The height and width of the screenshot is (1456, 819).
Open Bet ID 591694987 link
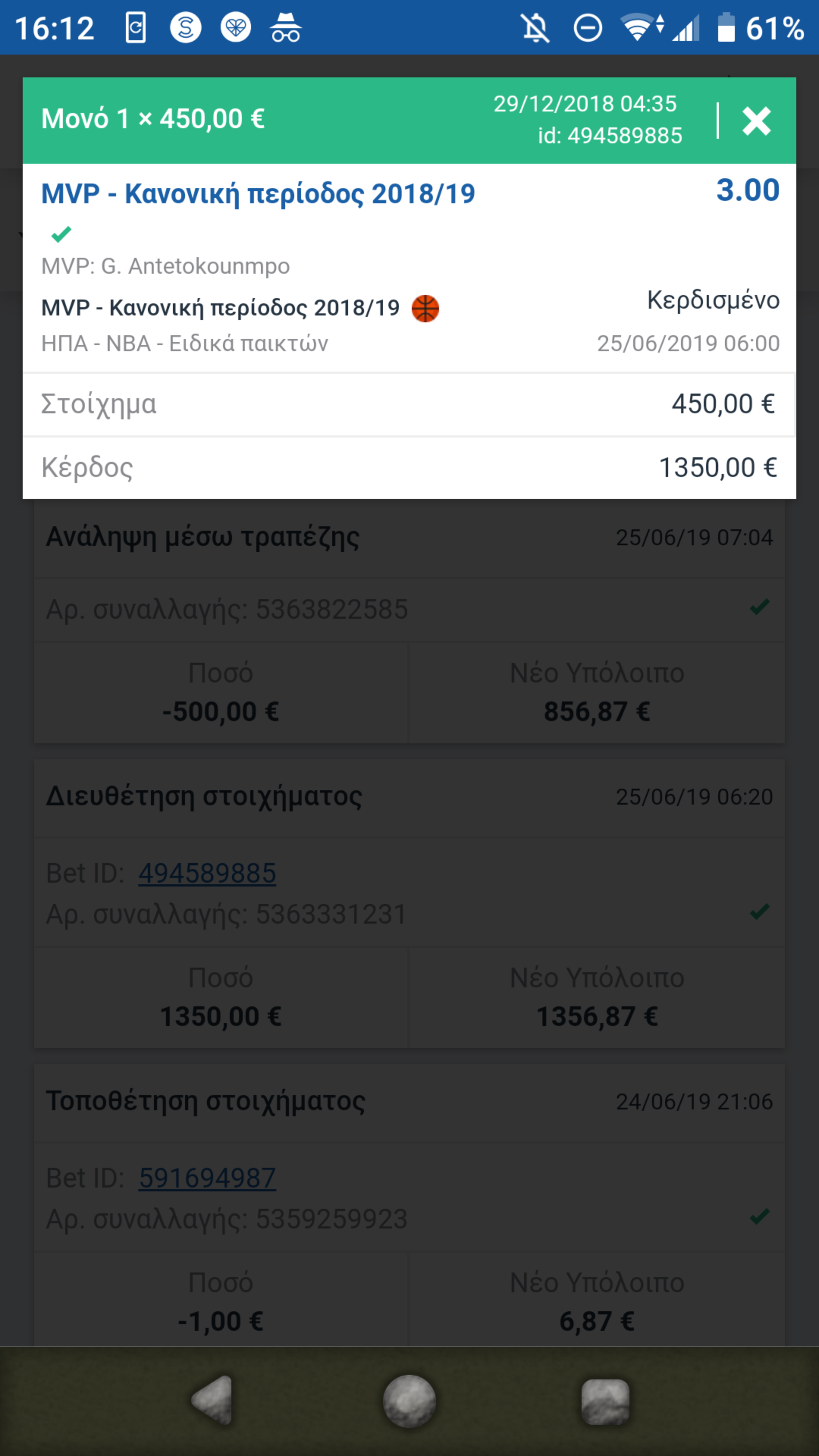point(207,1178)
